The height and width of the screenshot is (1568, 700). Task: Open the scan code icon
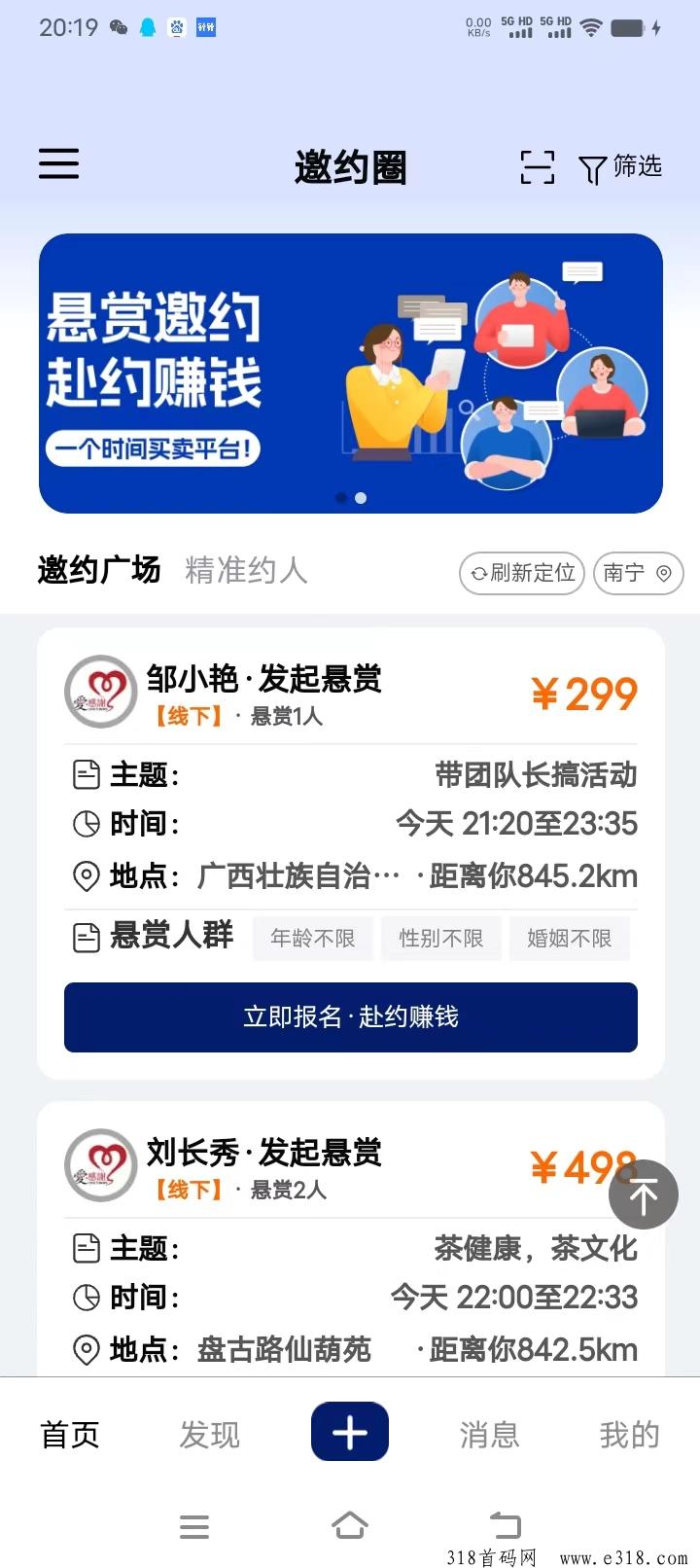pos(538,167)
